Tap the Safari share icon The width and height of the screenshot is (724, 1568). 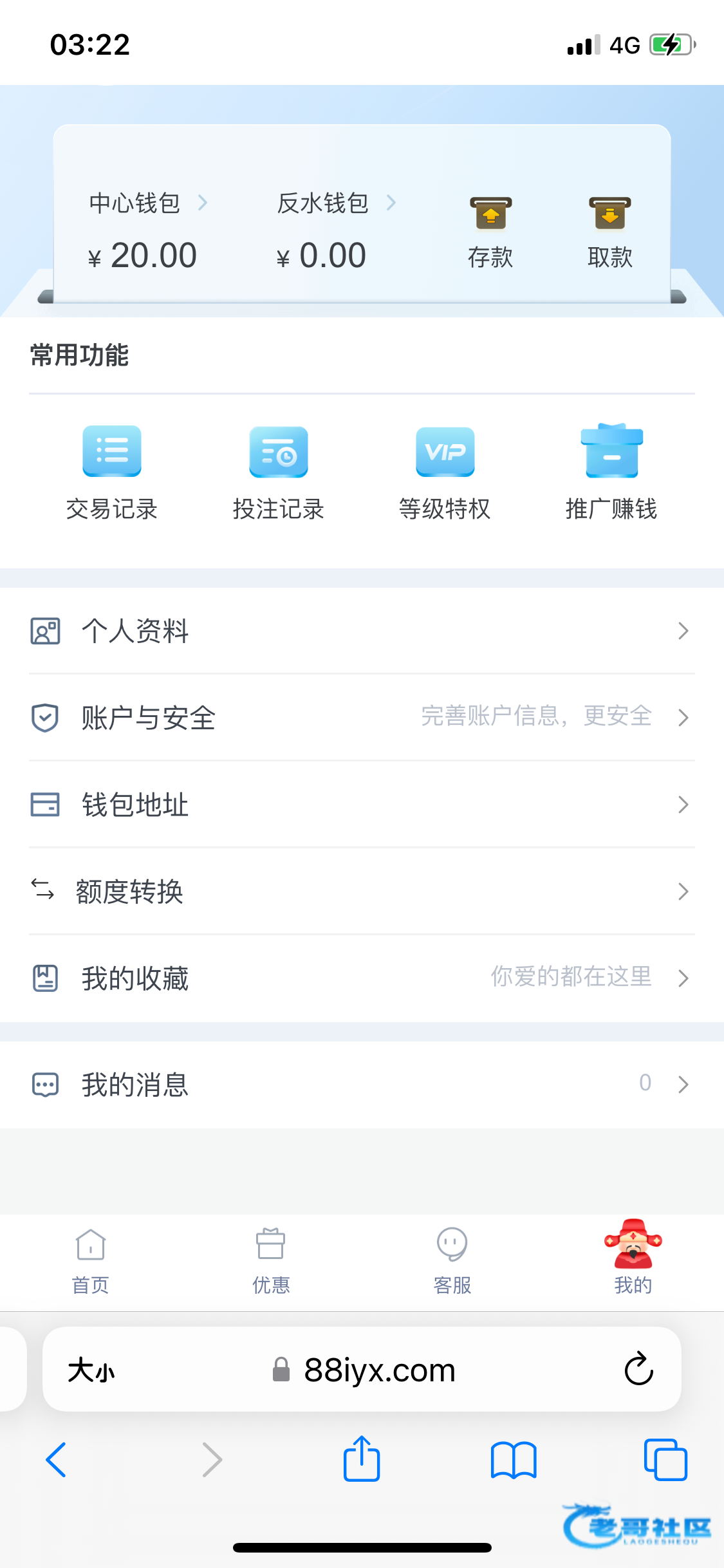coord(362,1459)
